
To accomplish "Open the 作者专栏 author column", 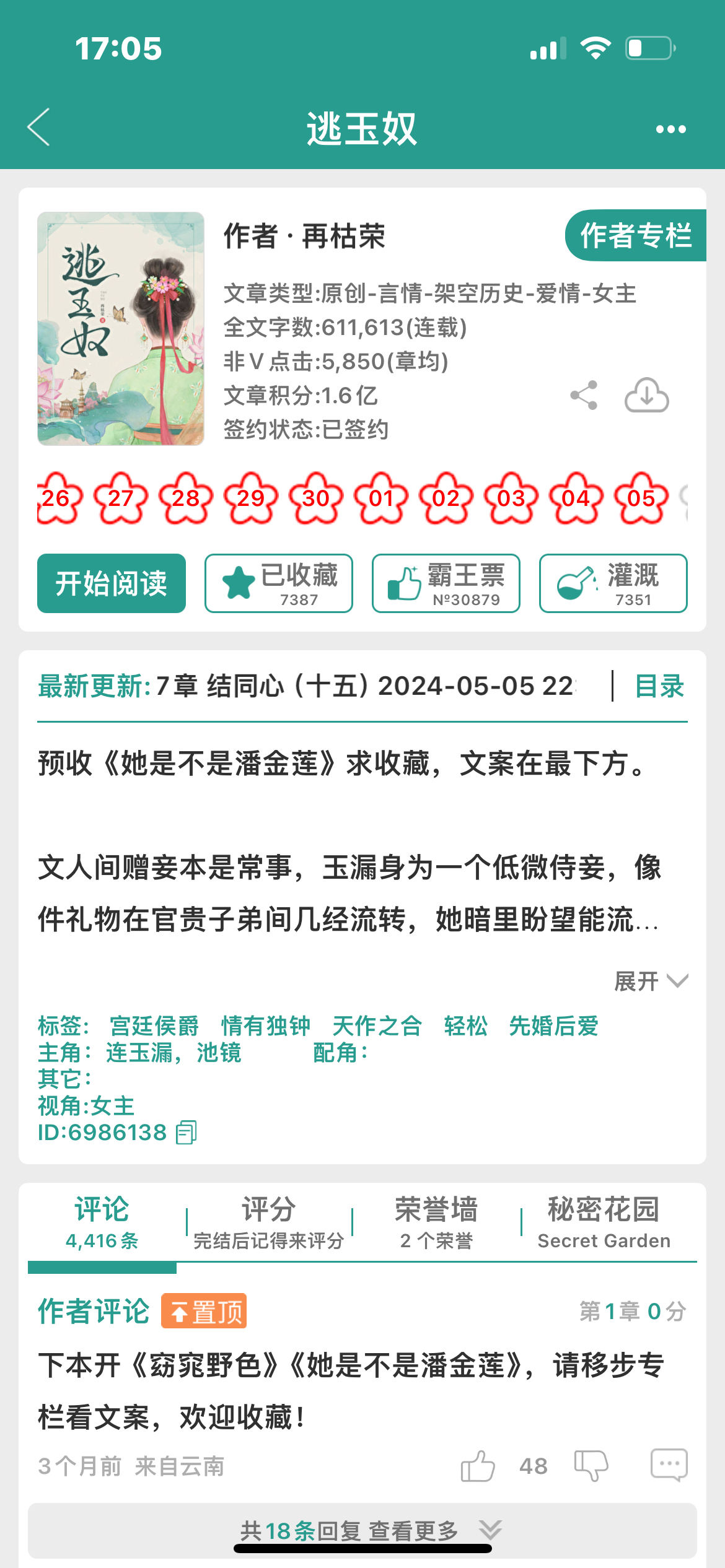I will point(636,235).
